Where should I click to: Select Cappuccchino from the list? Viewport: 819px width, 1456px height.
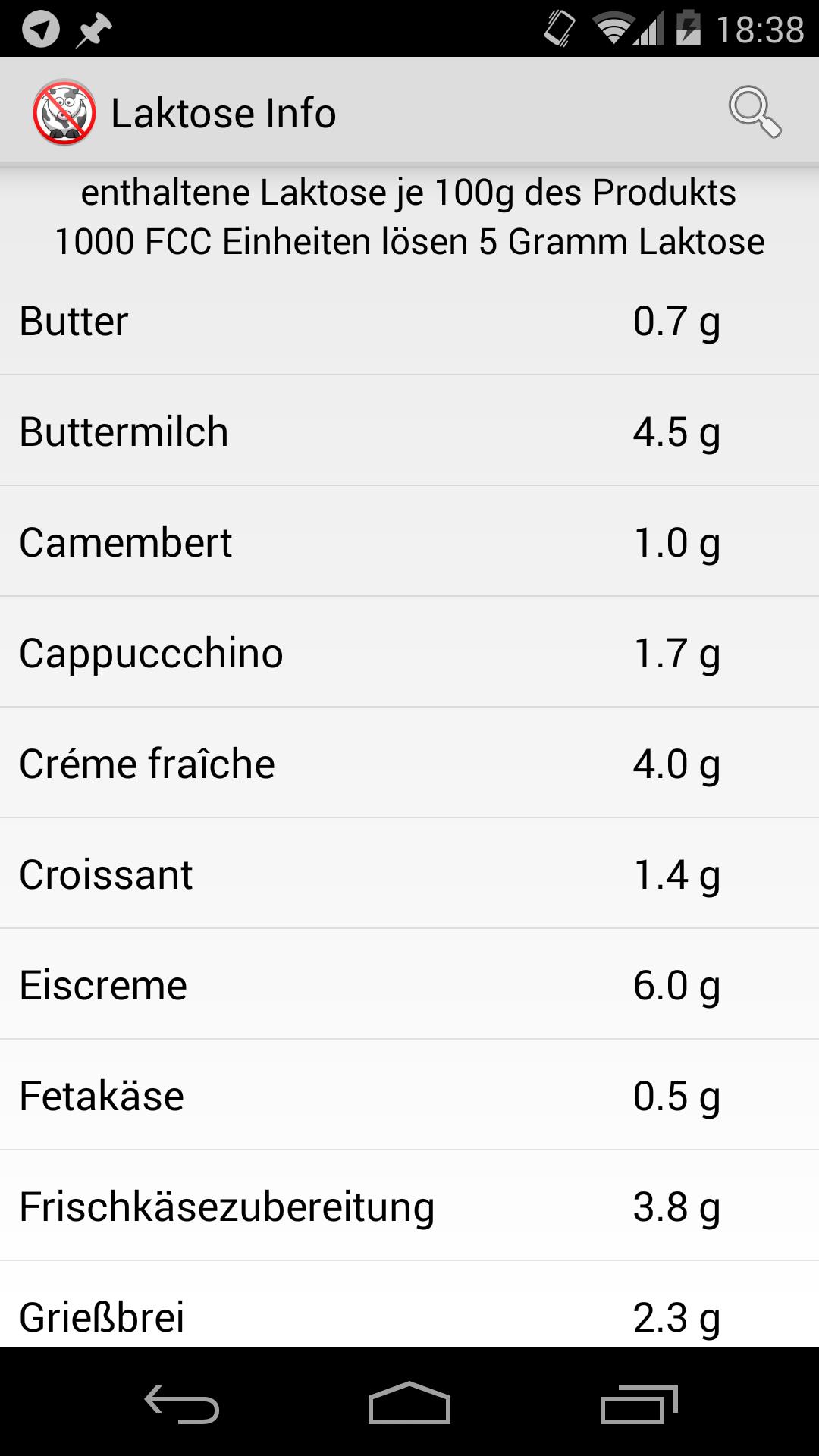pyautogui.click(x=409, y=651)
